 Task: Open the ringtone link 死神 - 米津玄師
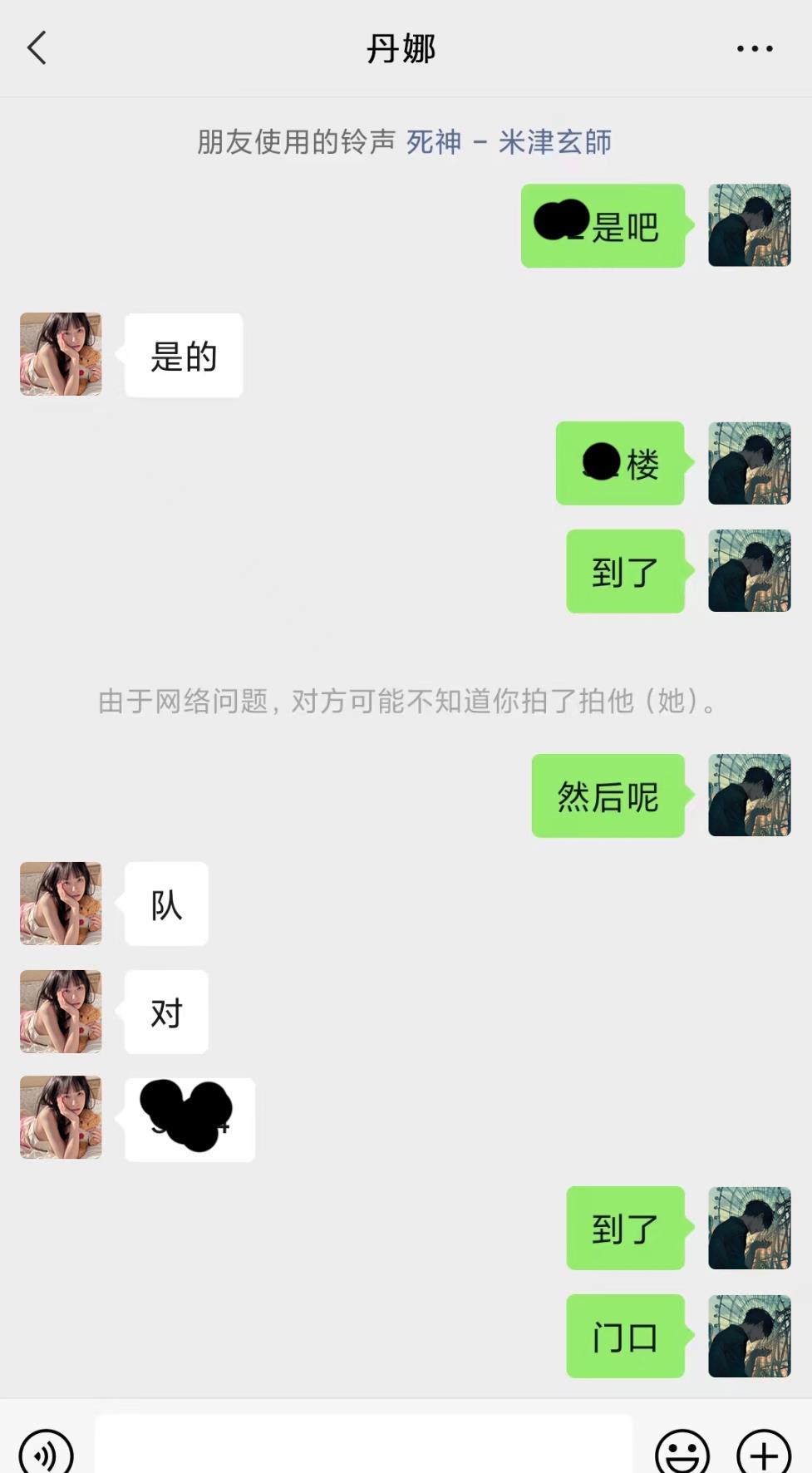pos(509,142)
